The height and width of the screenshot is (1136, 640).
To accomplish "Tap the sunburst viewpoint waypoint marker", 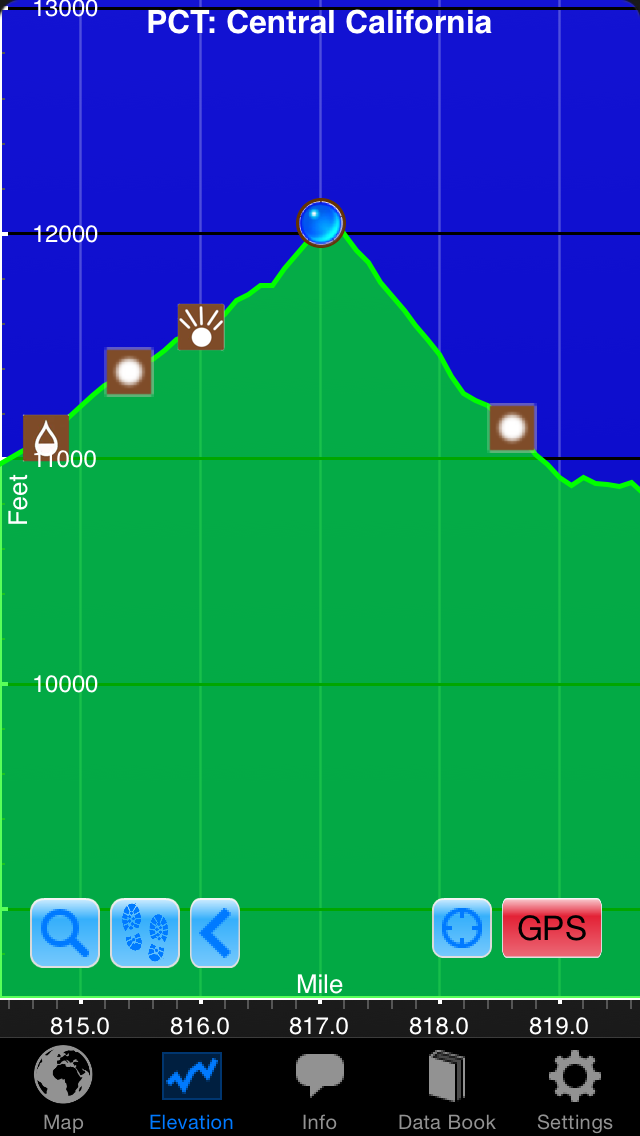I will [x=201, y=327].
